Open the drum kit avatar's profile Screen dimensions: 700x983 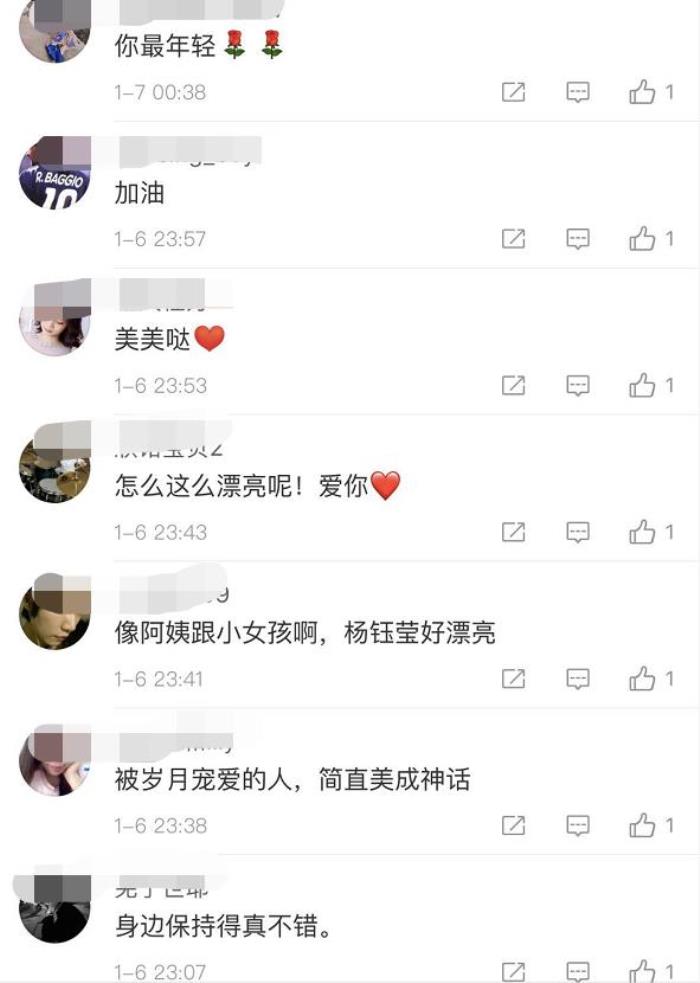[55, 467]
